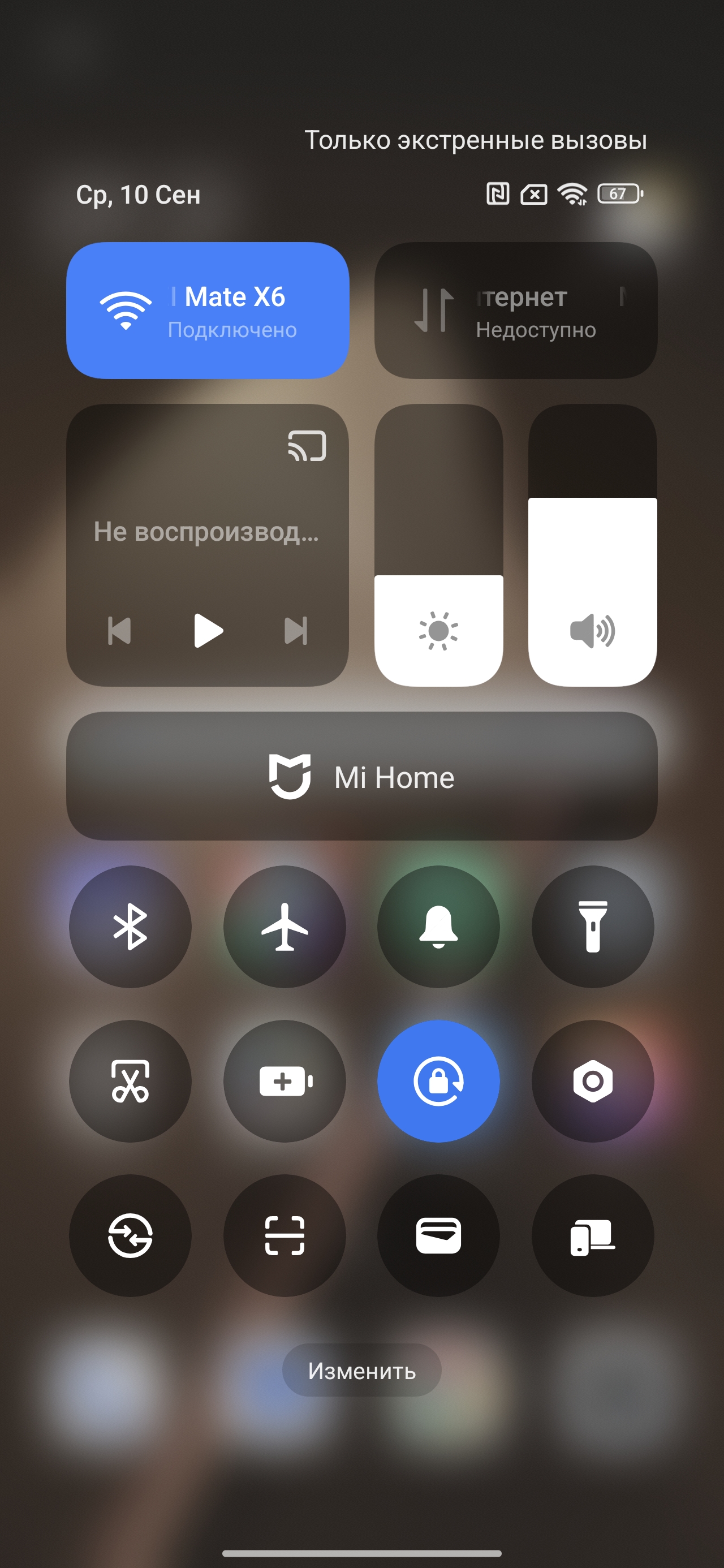The image size is (724, 1568).
Task: Disable rotation lock
Action: [x=438, y=1081]
